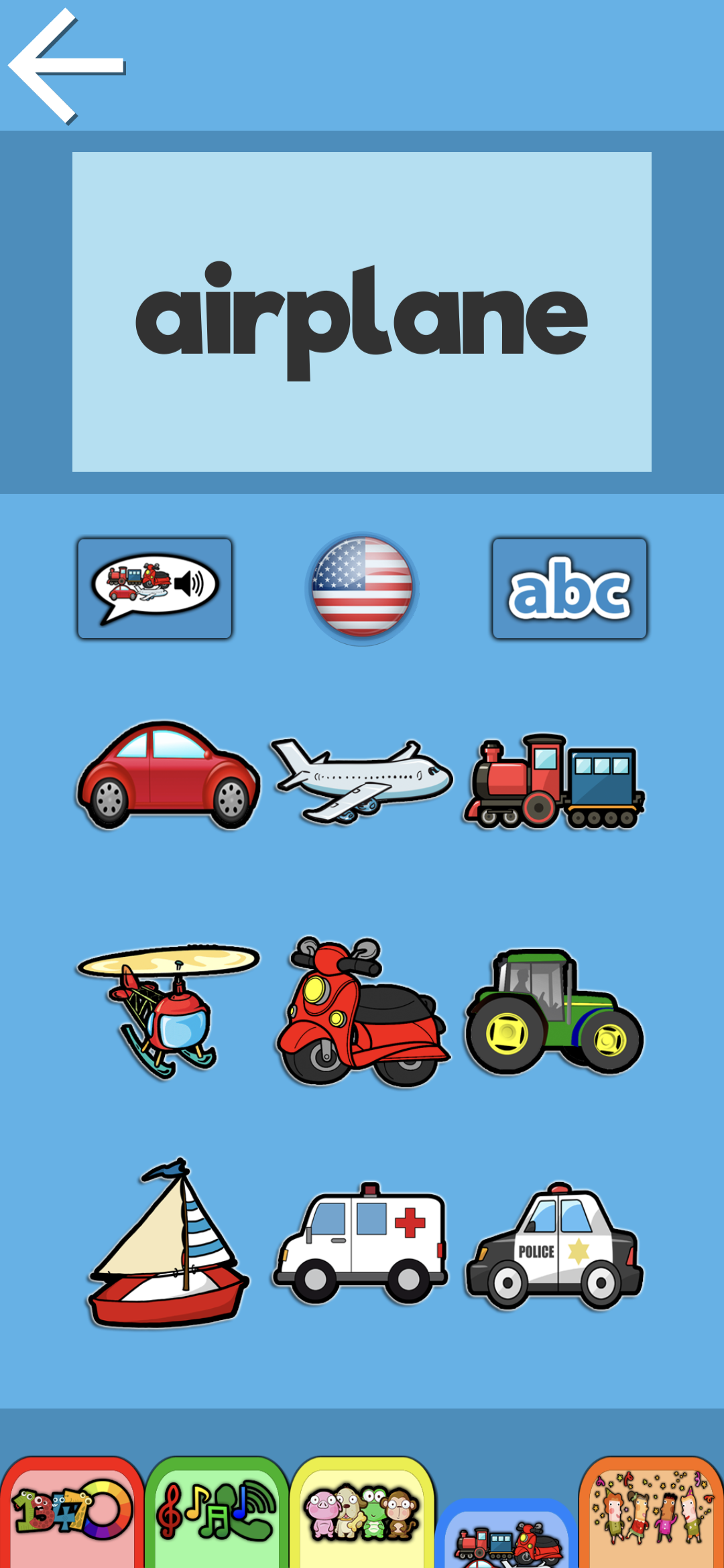Play the vehicle sound speech bubble
This screenshot has width=724, height=1568.
156,588
